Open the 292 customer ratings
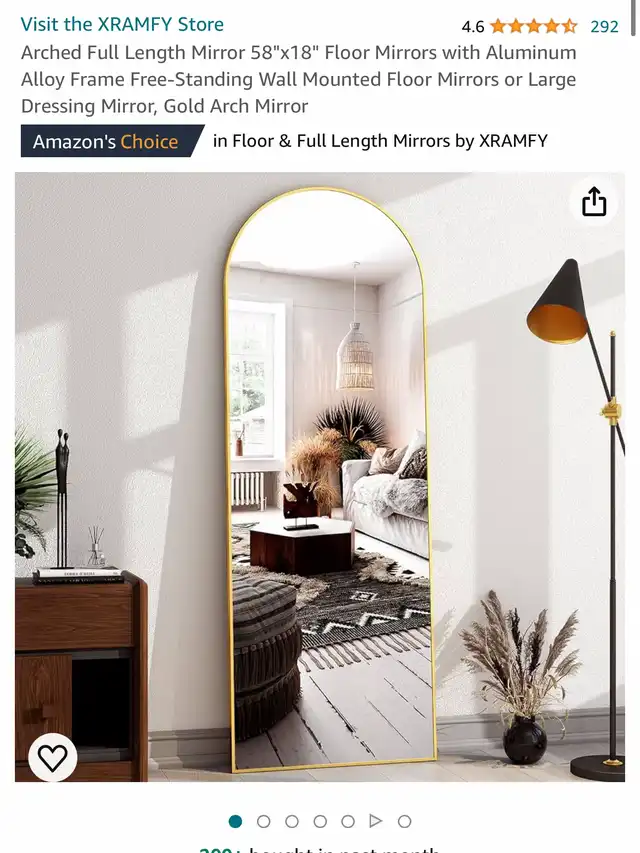This screenshot has height=853, width=640. pos(604,26)
